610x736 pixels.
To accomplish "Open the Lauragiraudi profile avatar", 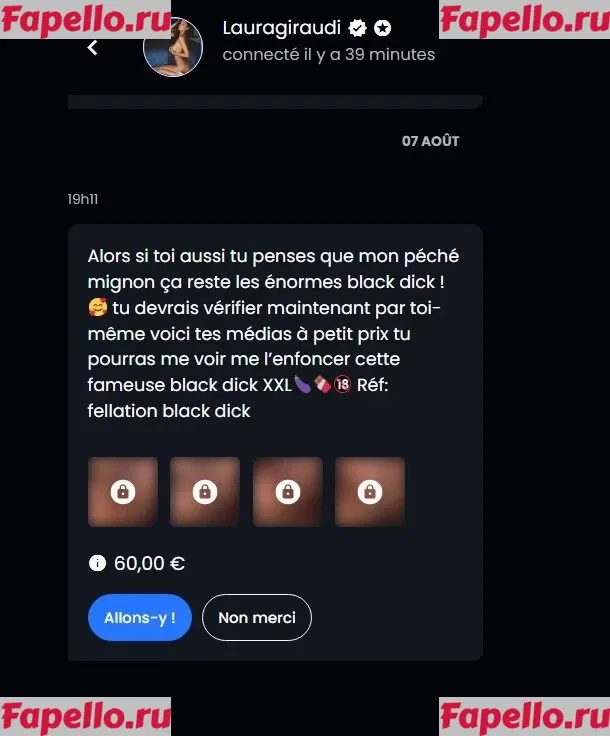I will (x=173, y=46).
